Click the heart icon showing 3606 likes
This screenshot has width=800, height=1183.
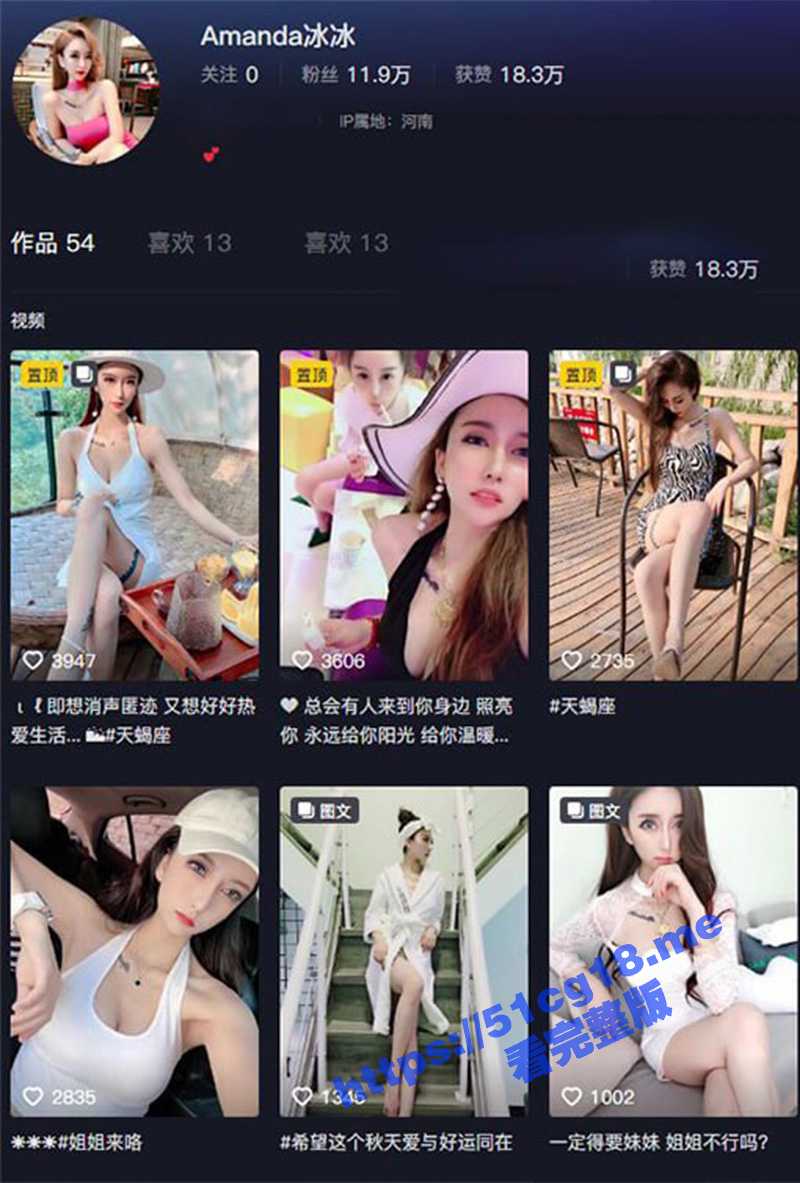tap(300, 660)
